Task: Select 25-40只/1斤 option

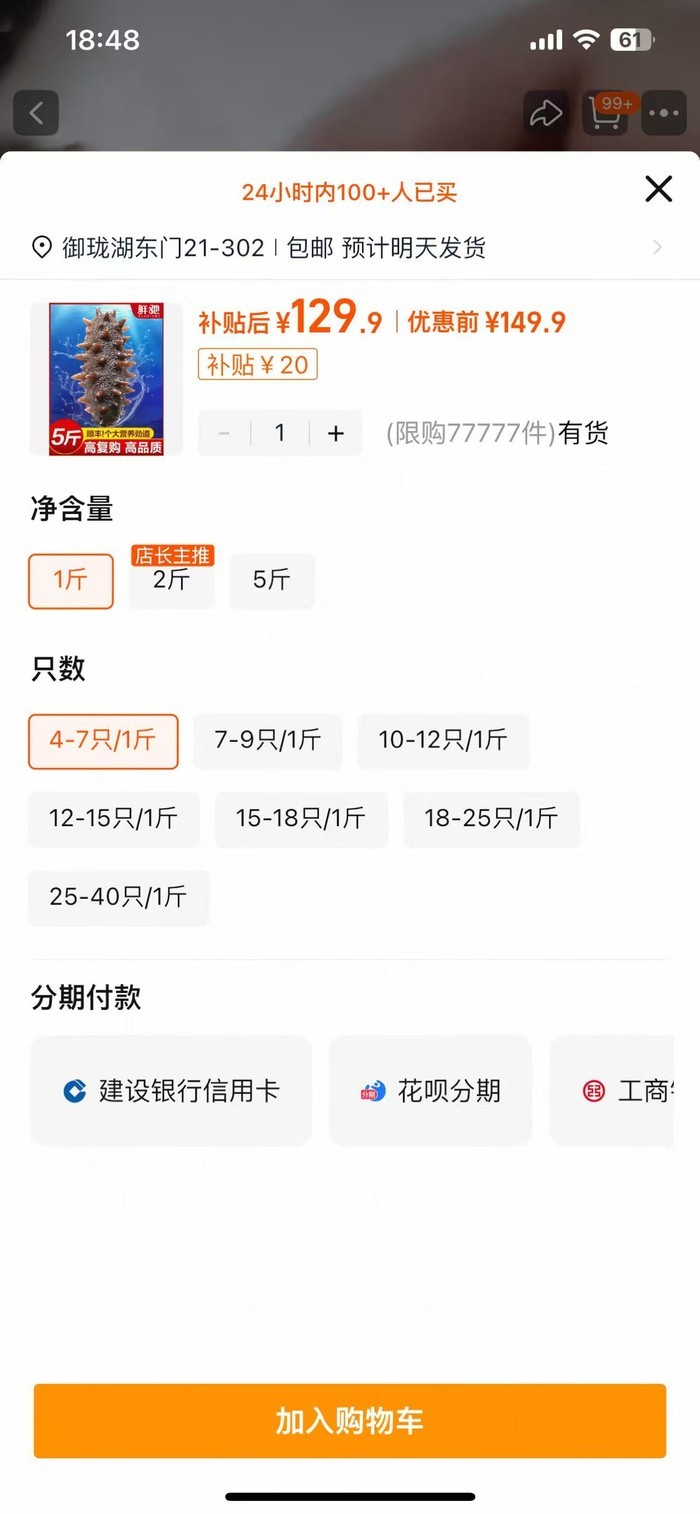Action: (x=118, y=897)
